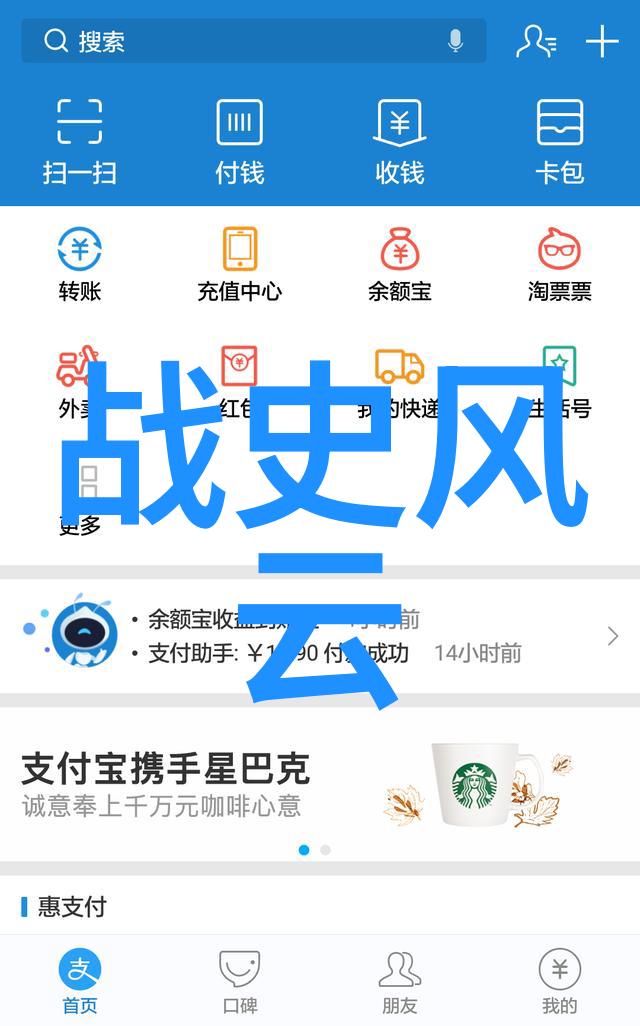Tap the plus icon in header

(602, 41)
